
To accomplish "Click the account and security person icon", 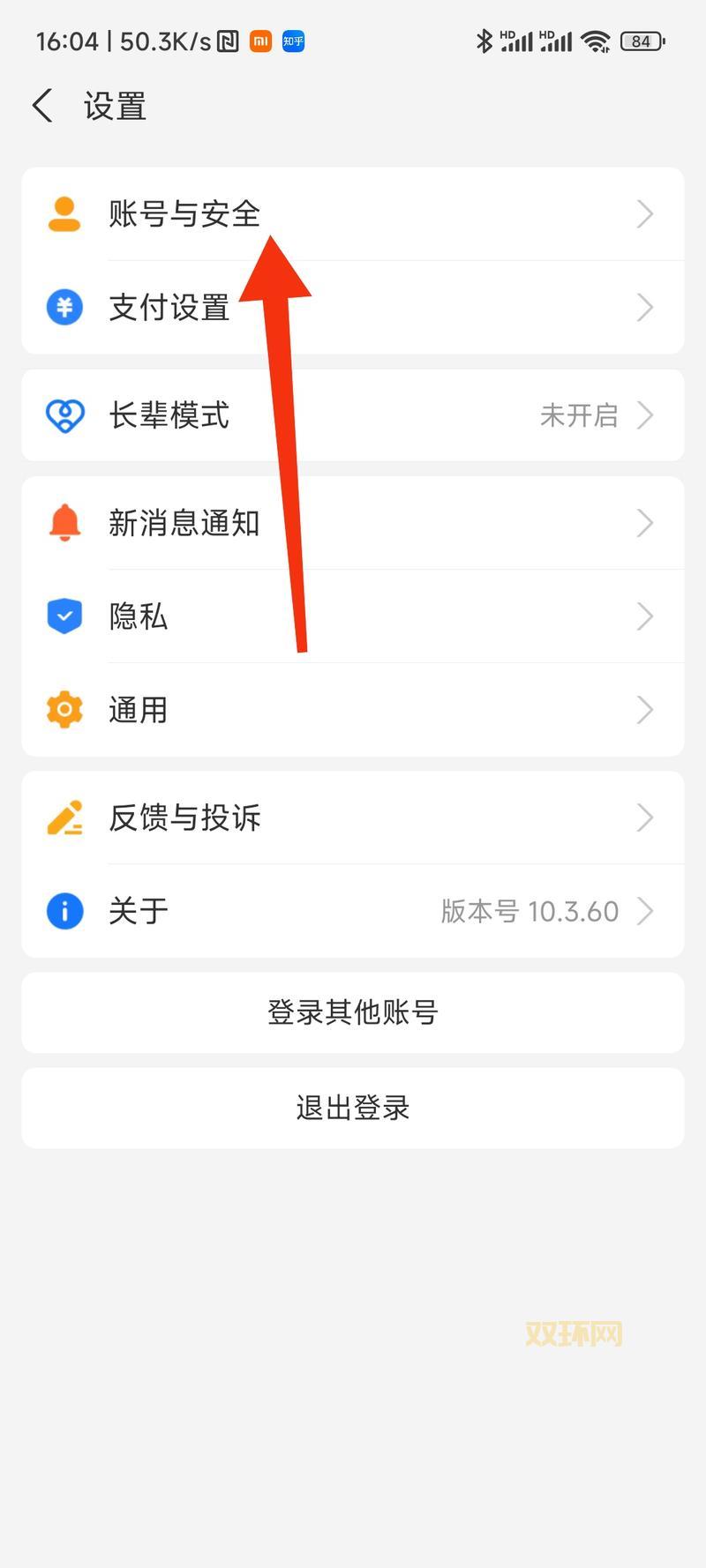I will (63, 213).
